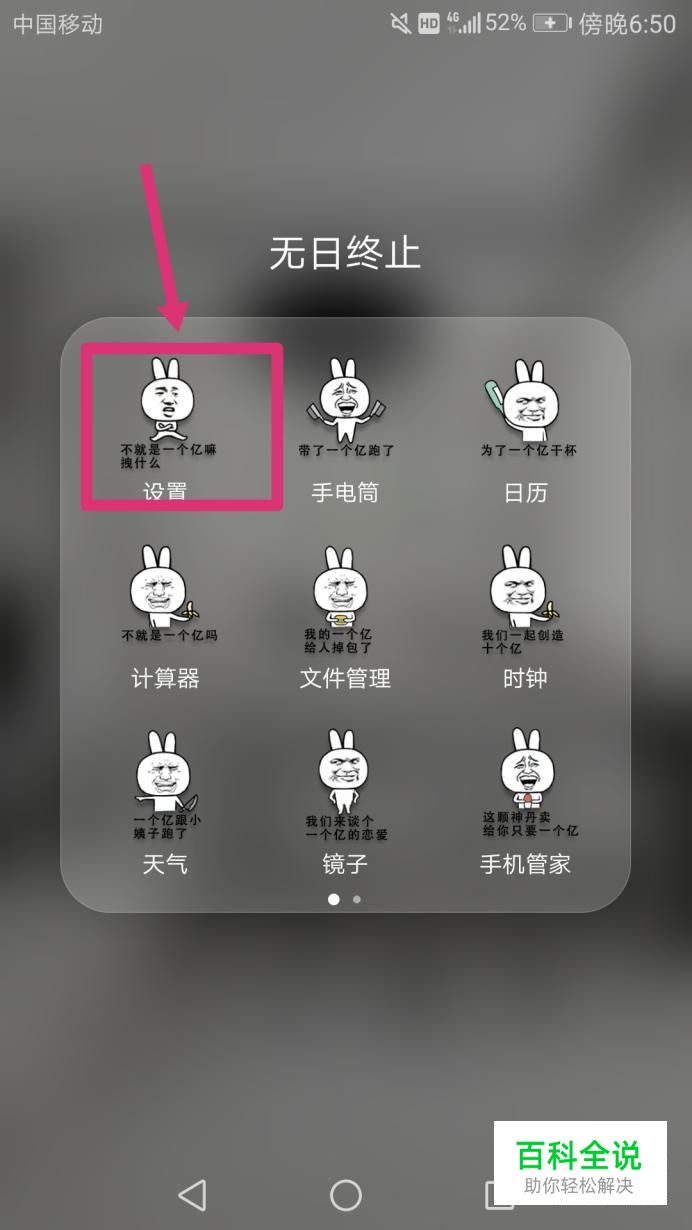Tap the system back button
The width and height of the screenshot is (692, 1230).
coord(192,1194)
